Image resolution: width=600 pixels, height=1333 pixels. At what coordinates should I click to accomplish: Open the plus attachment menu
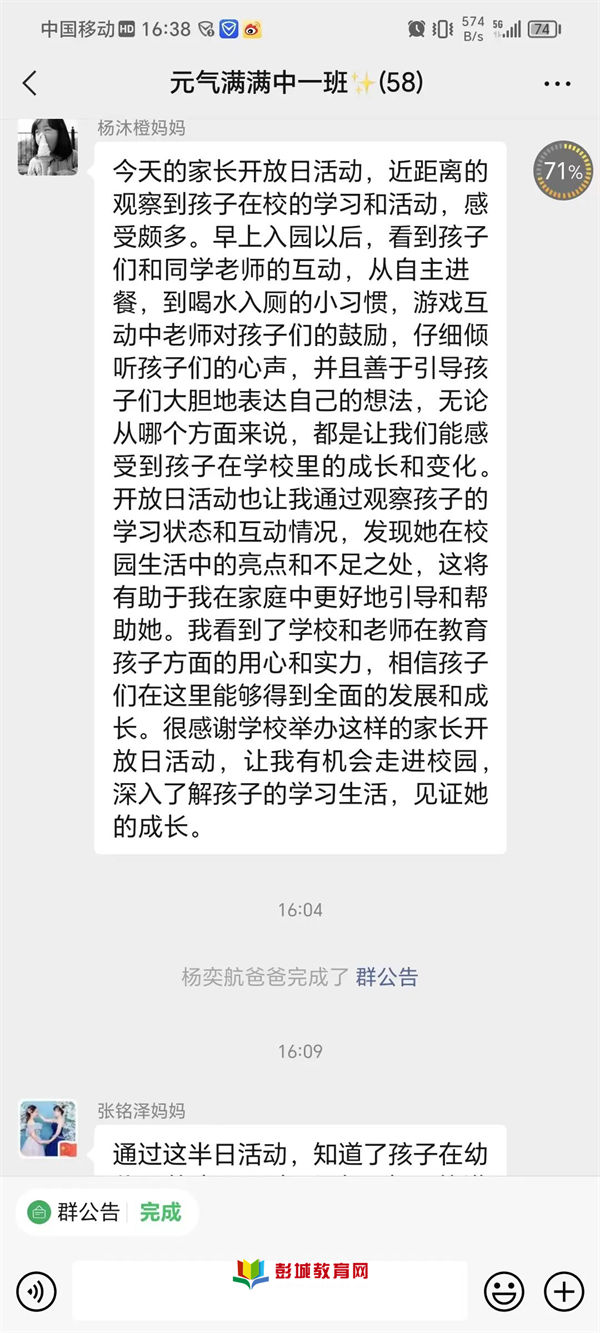(x=564, y=1292)
